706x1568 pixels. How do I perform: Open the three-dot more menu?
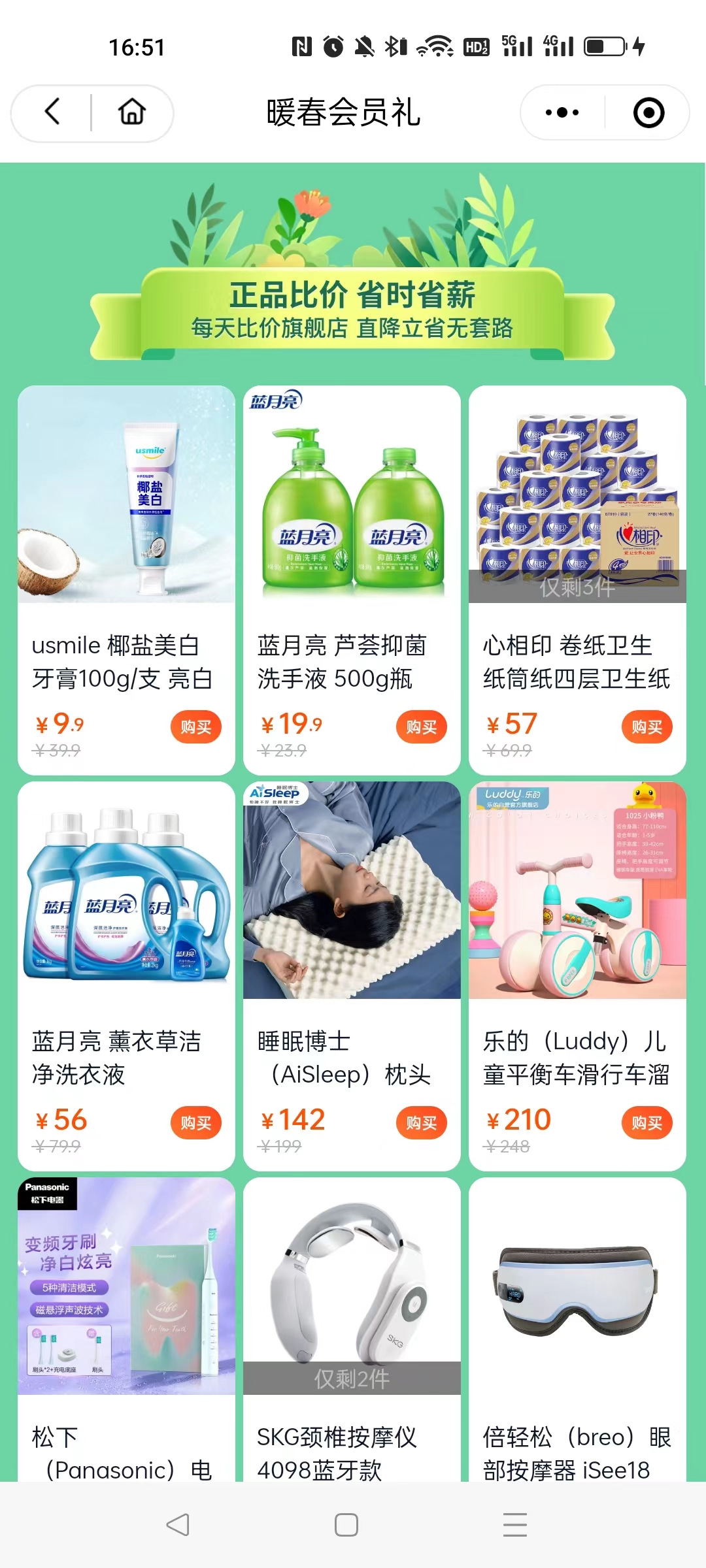pyautogui.click(x=562, y=112)
